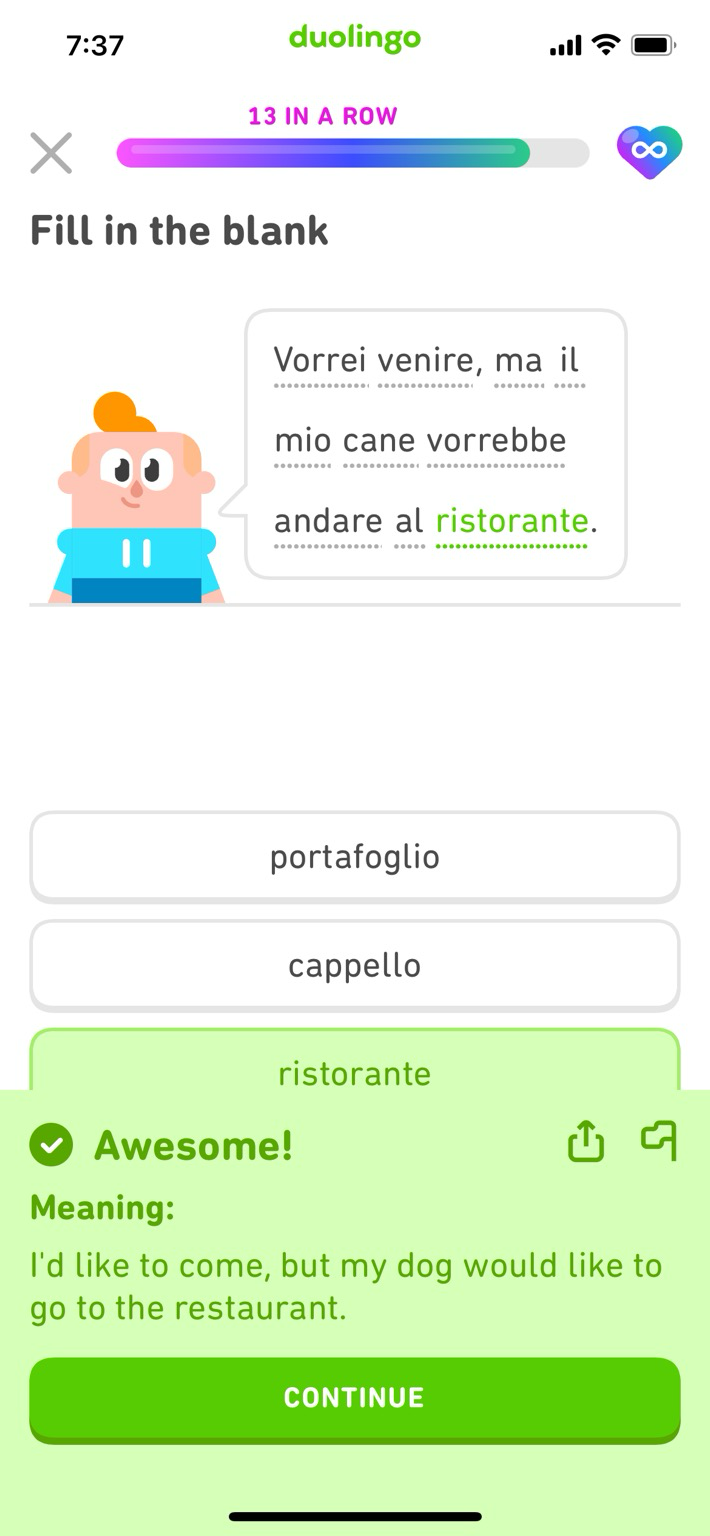The image size is (710, 1536).
Task: Tap the word ristorante in the speech bubble
Action: (512, 521)
